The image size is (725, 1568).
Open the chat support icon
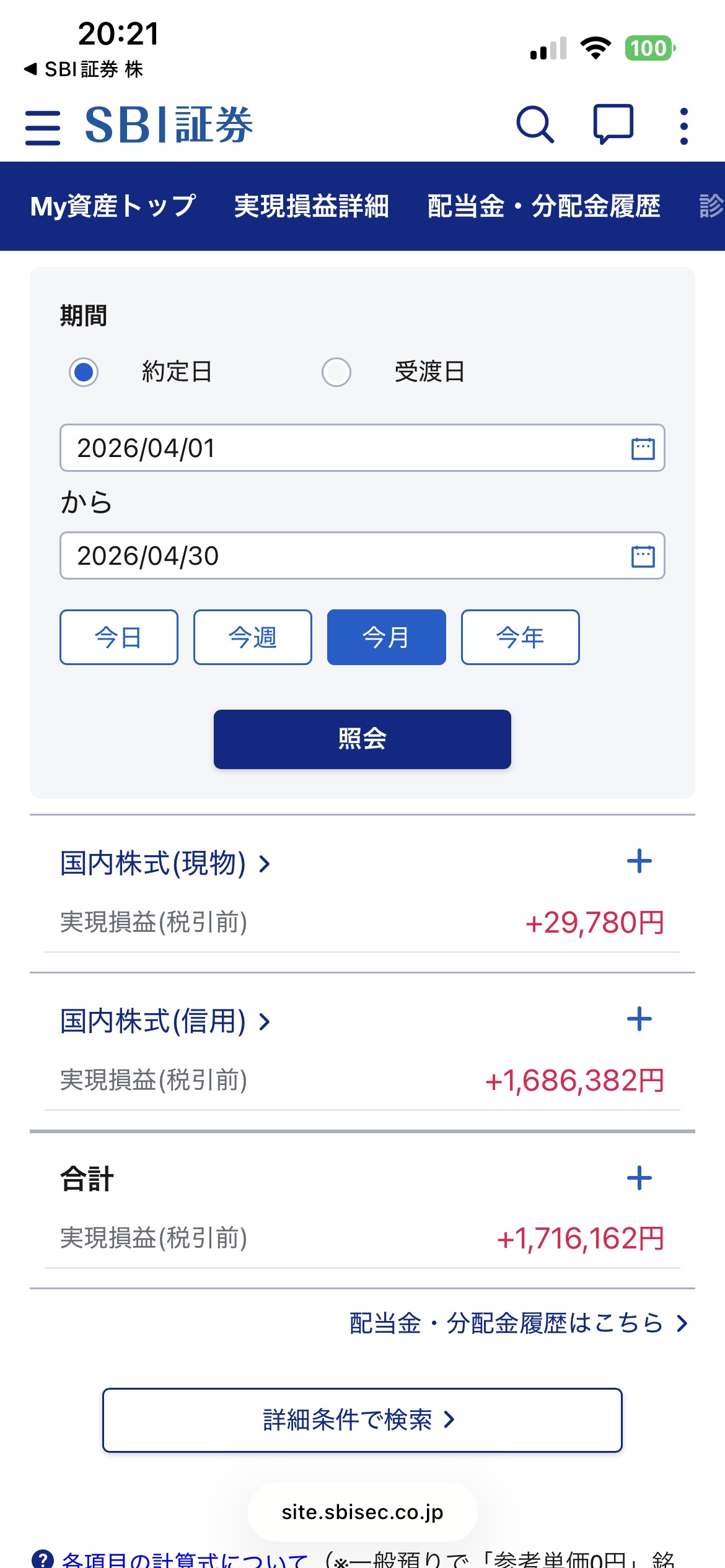click(613, 124)
